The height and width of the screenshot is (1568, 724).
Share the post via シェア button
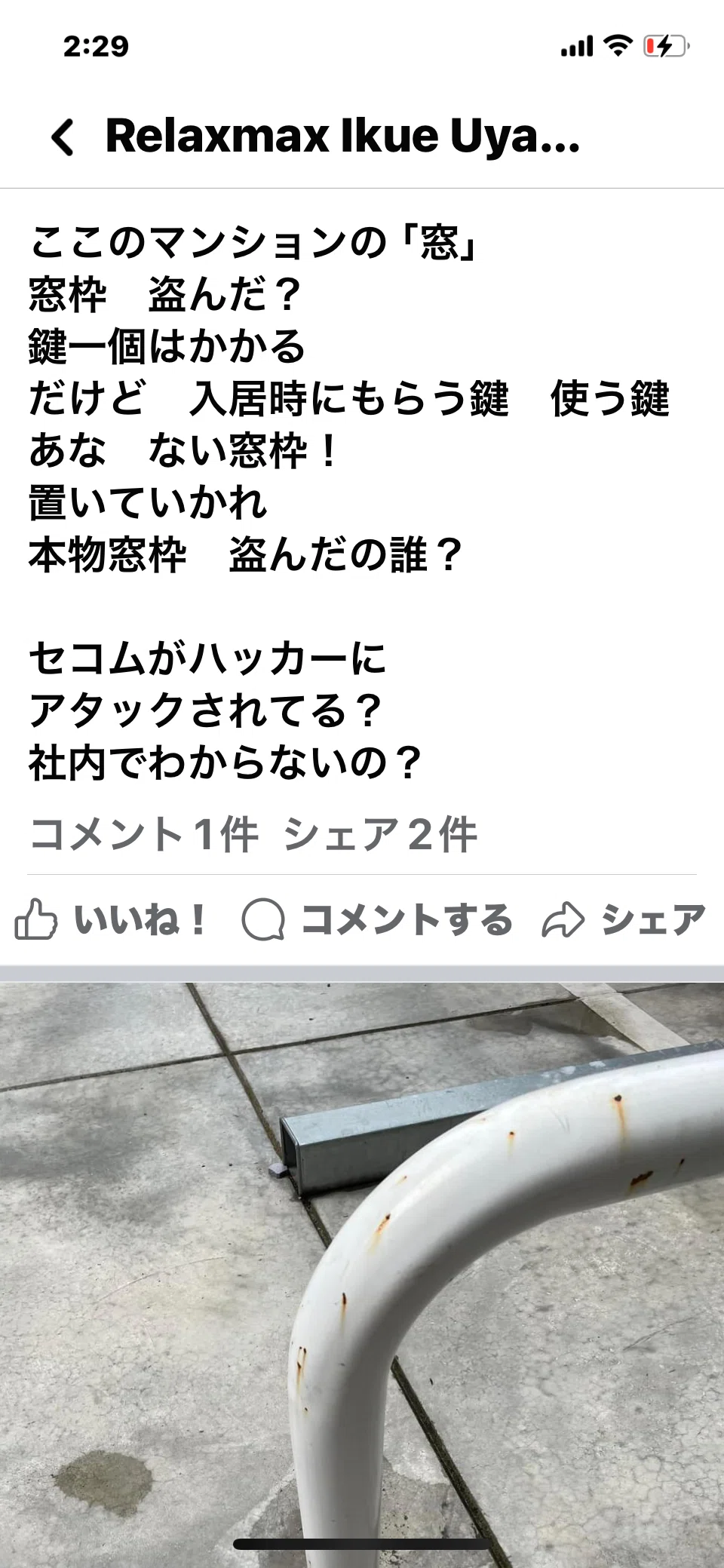(x=624, y=920)
